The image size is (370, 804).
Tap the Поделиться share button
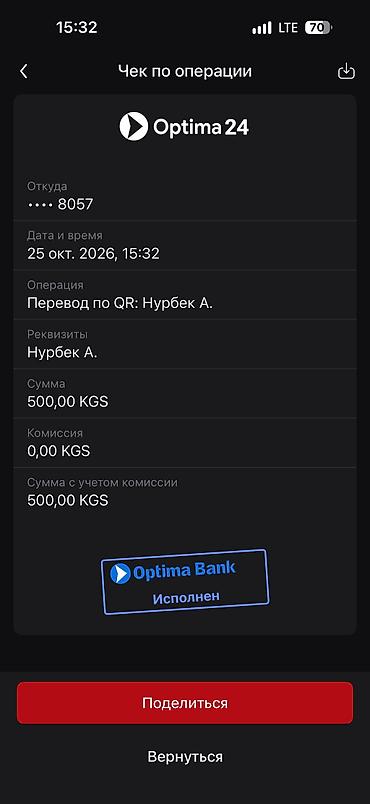click(185, 702)
